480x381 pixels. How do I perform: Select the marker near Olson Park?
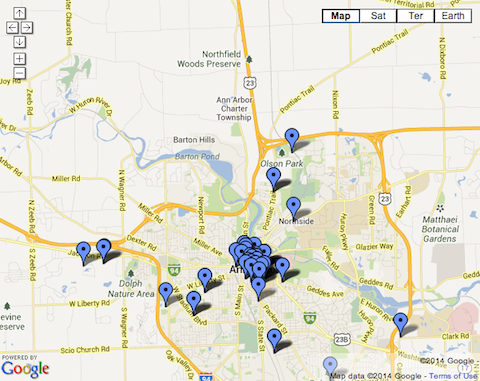274,178
